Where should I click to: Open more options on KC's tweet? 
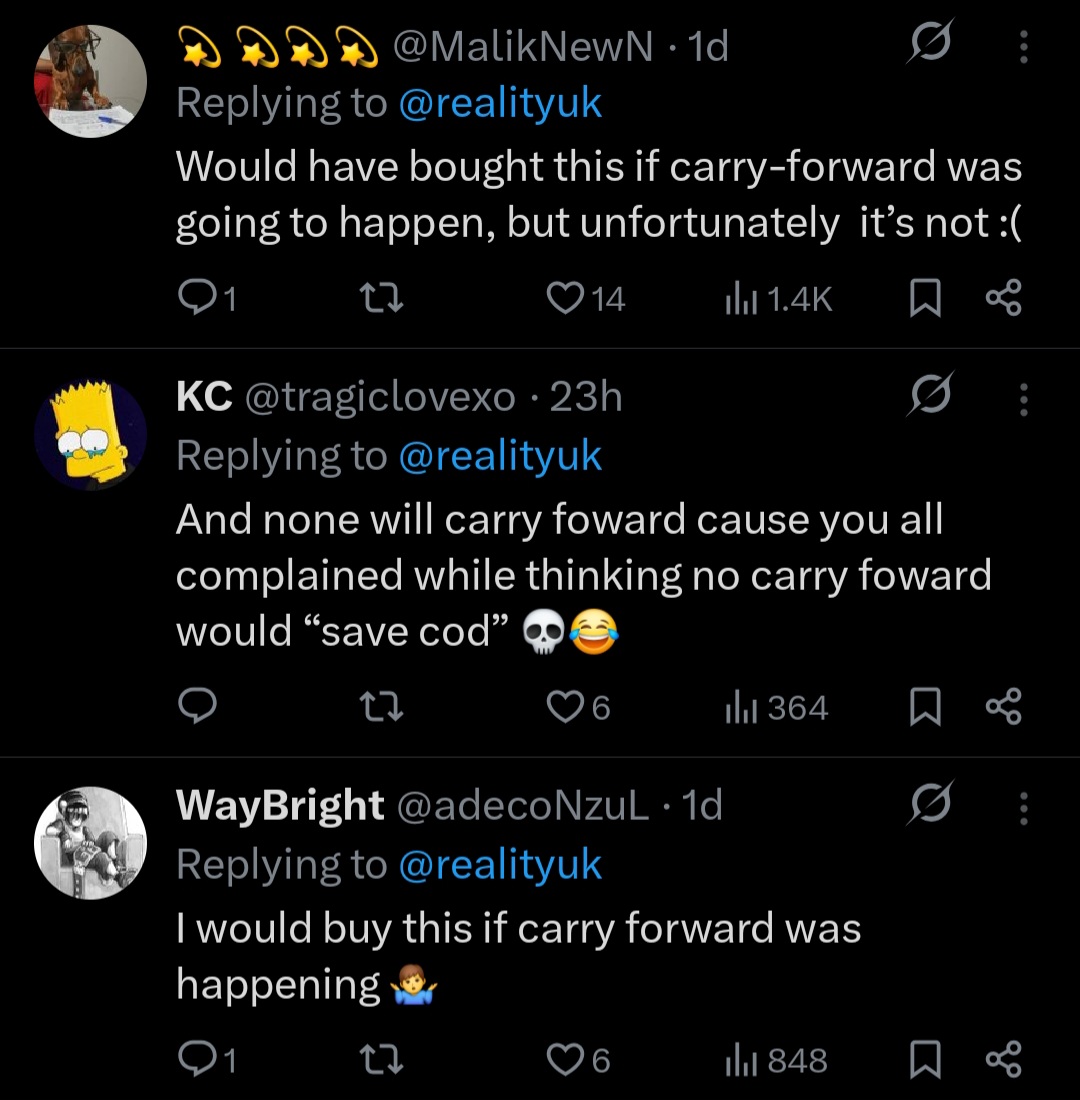(x=1023, y=401)
